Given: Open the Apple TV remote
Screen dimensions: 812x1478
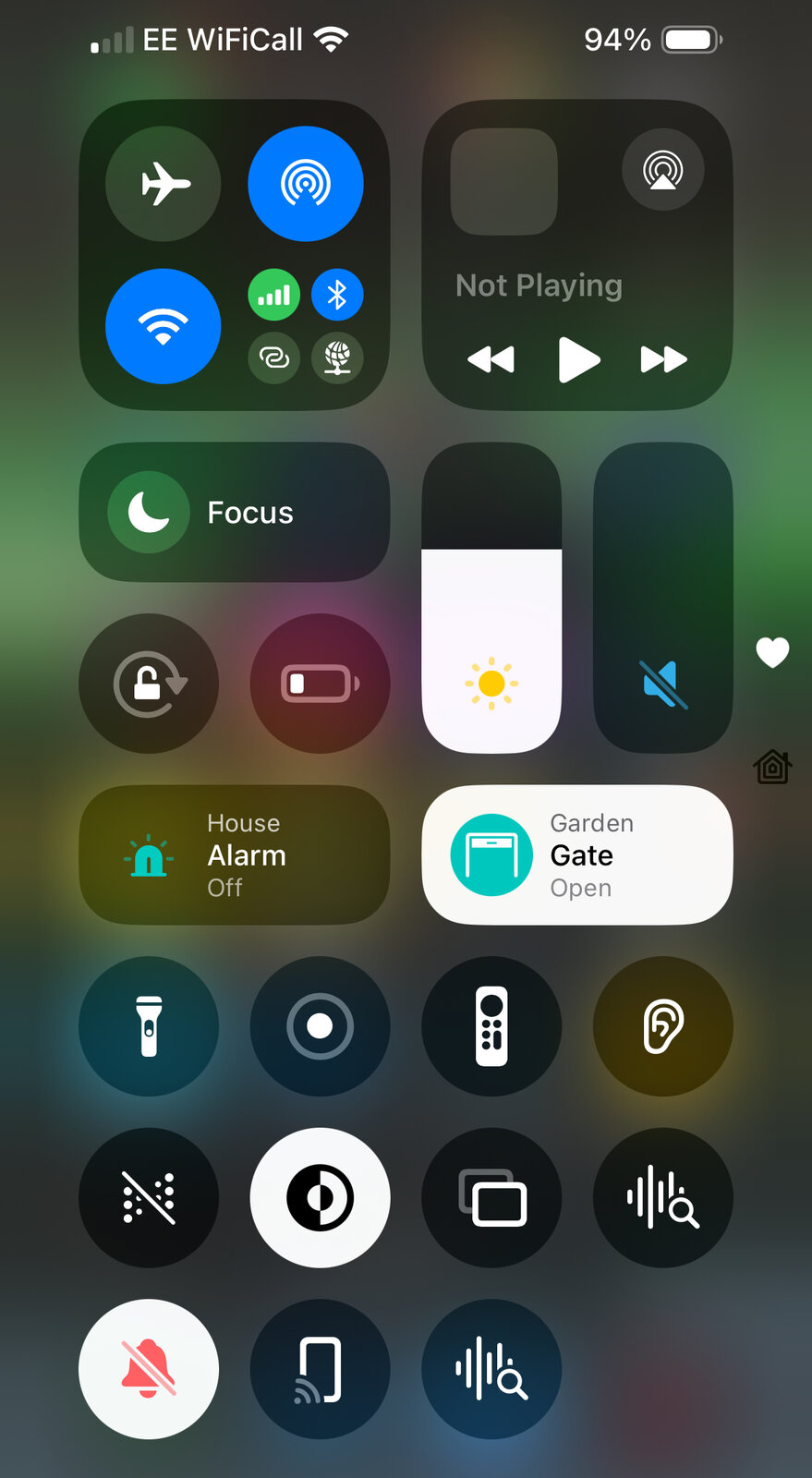Looking at the screenshot, I should coord(491,1026).
